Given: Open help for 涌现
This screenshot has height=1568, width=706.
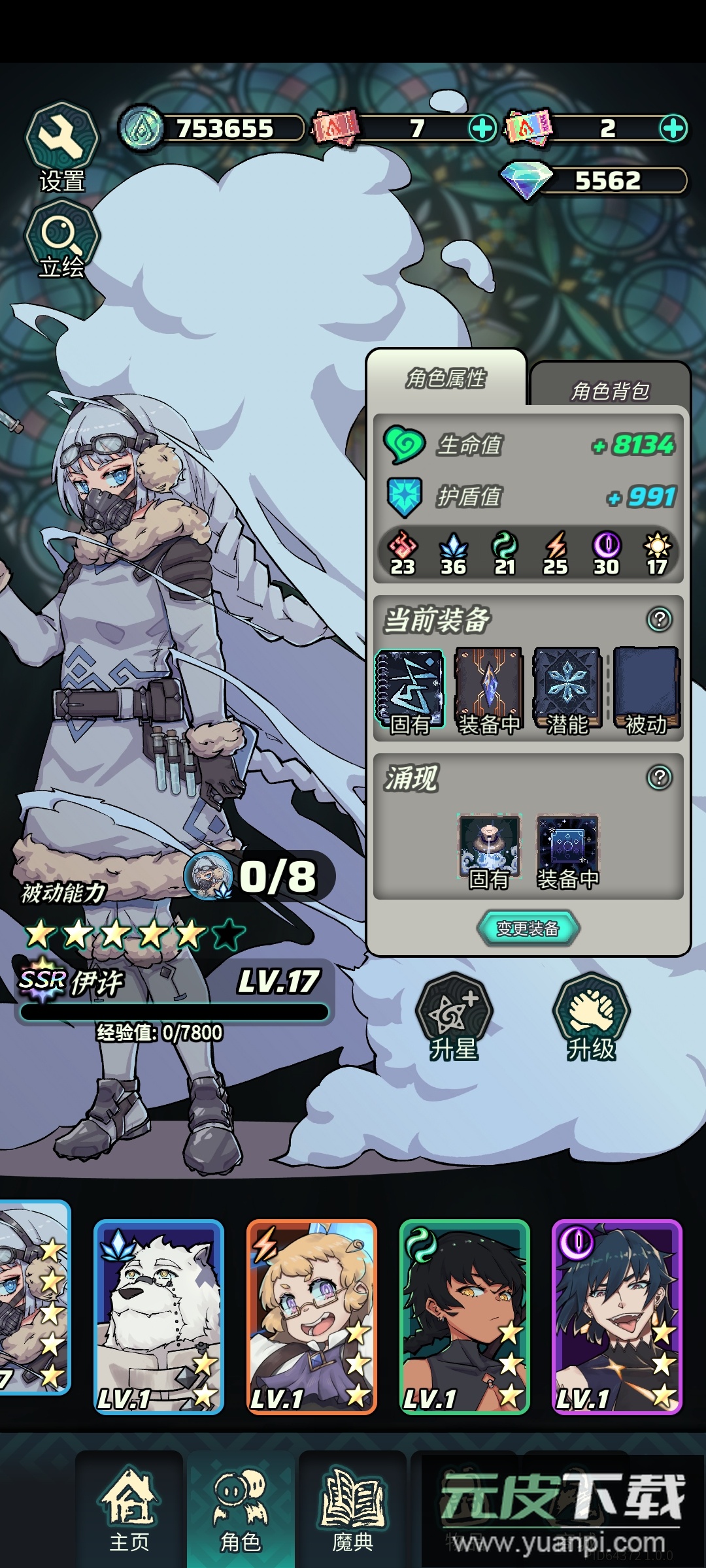Looking at the screenshot, I should pos(659,777).
